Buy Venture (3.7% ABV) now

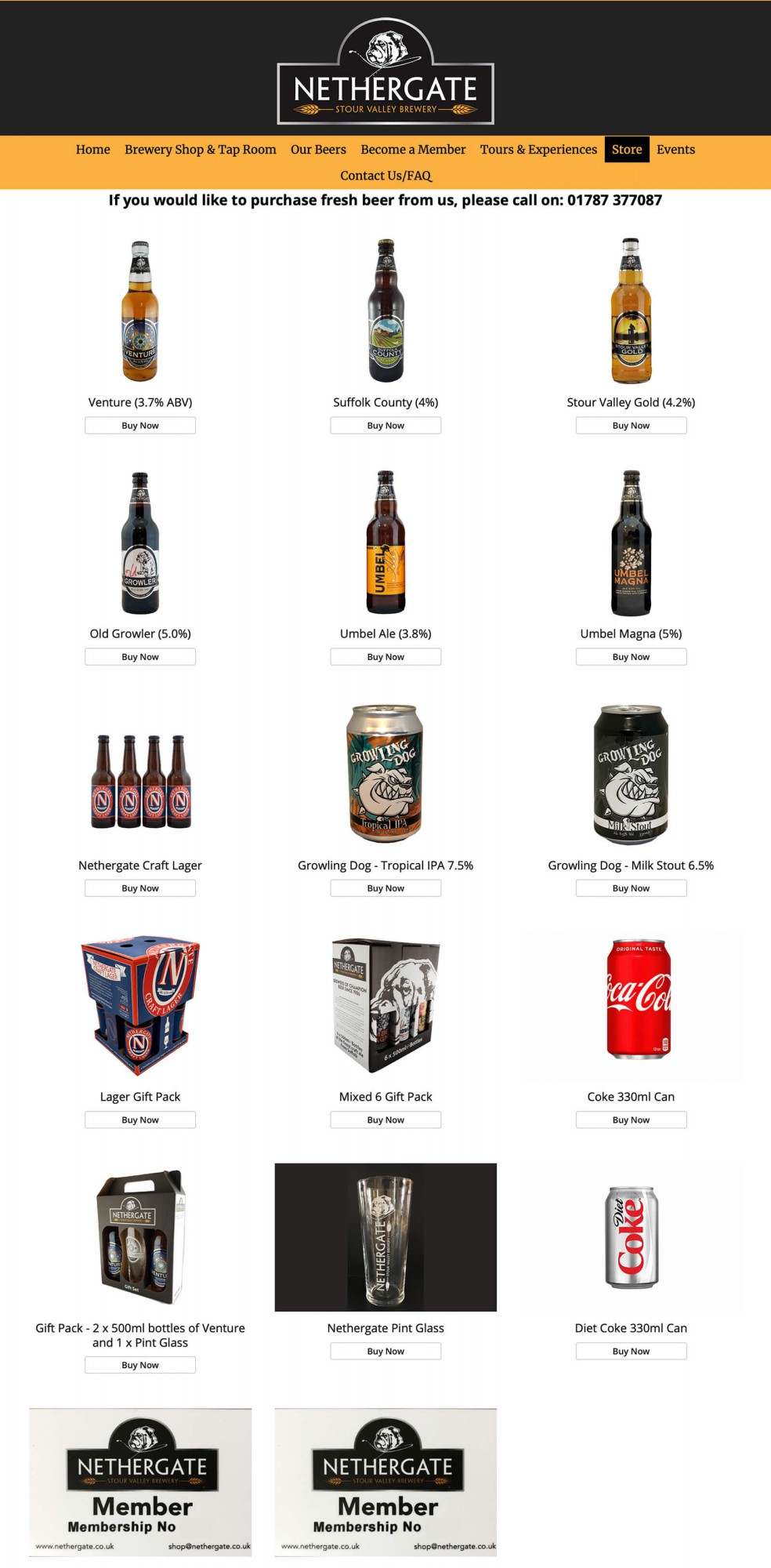pyautogui.click(x=140, y=426)
